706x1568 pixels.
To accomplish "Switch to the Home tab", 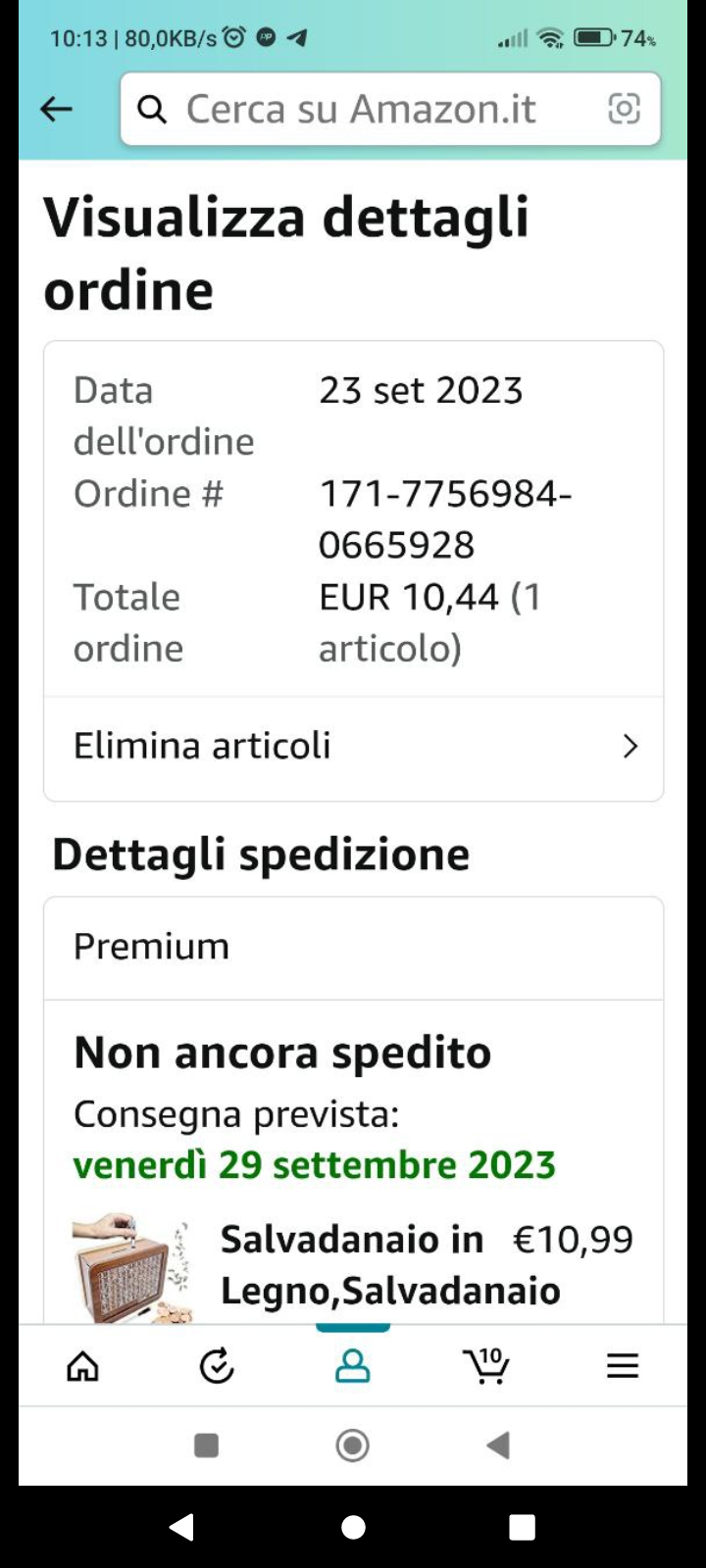I will (82, 1365).
